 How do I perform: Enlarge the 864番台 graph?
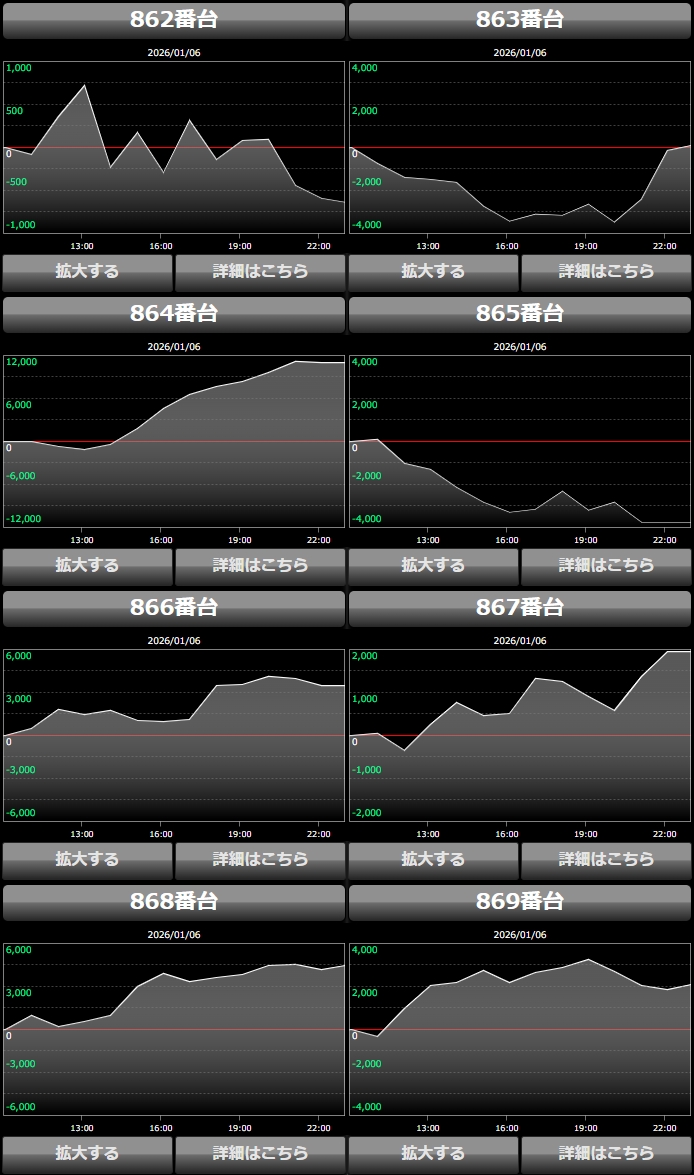87,565
